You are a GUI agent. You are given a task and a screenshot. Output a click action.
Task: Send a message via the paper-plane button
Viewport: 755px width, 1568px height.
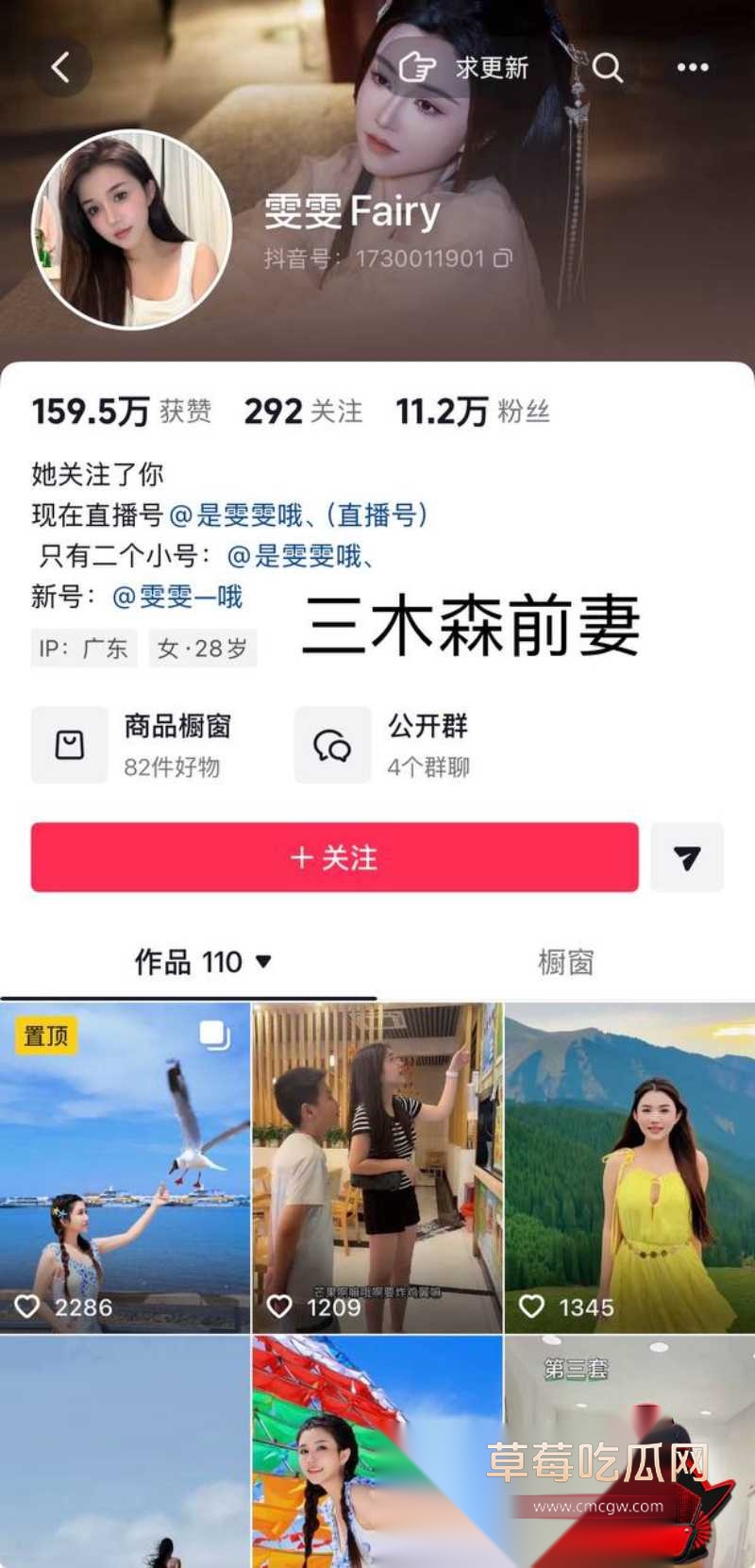(687, 857)
